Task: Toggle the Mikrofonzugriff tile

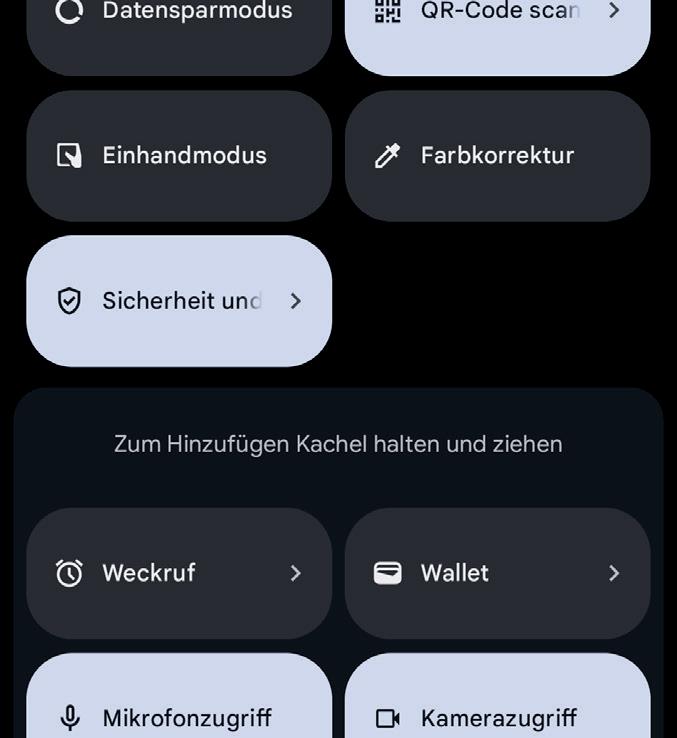Action: 178,705
